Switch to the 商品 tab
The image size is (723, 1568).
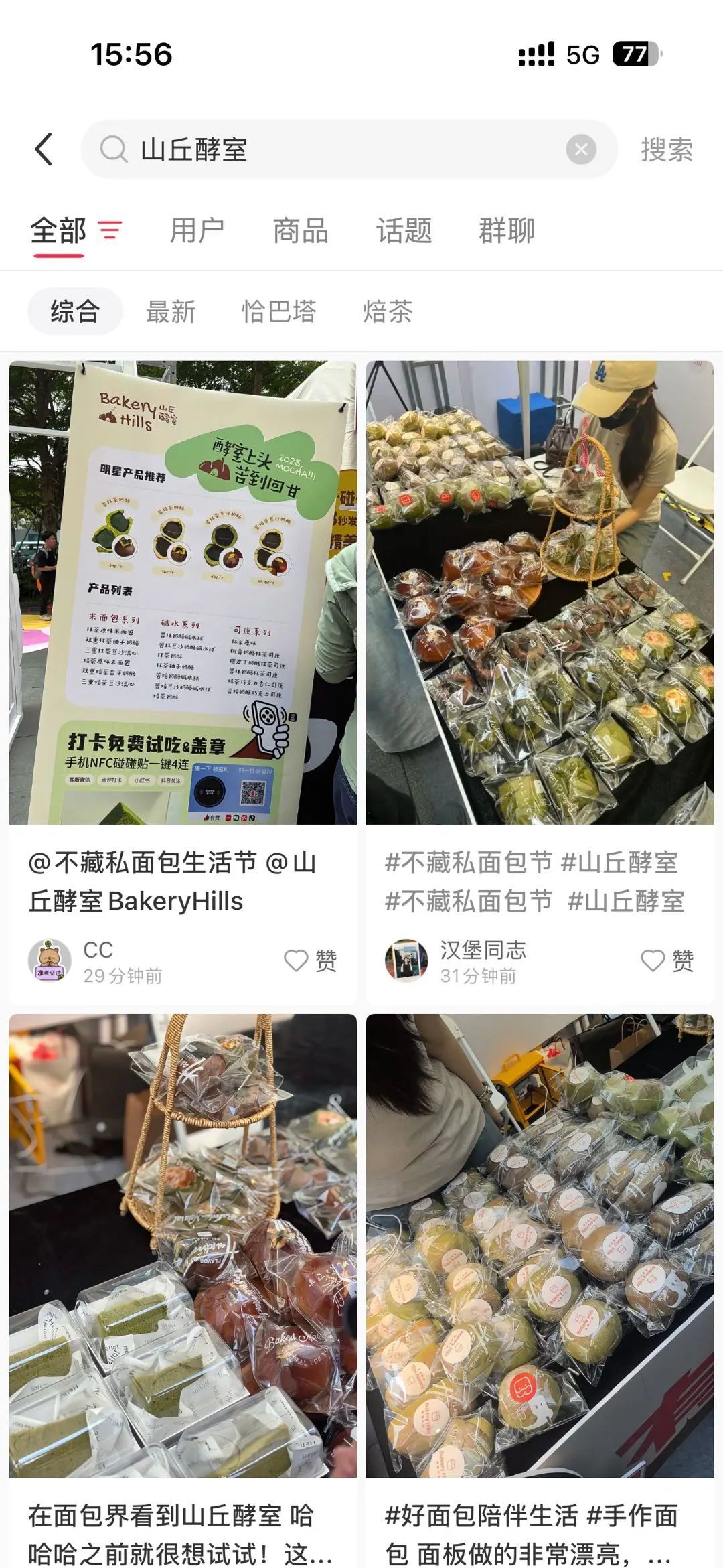click(x=301, y=231)
